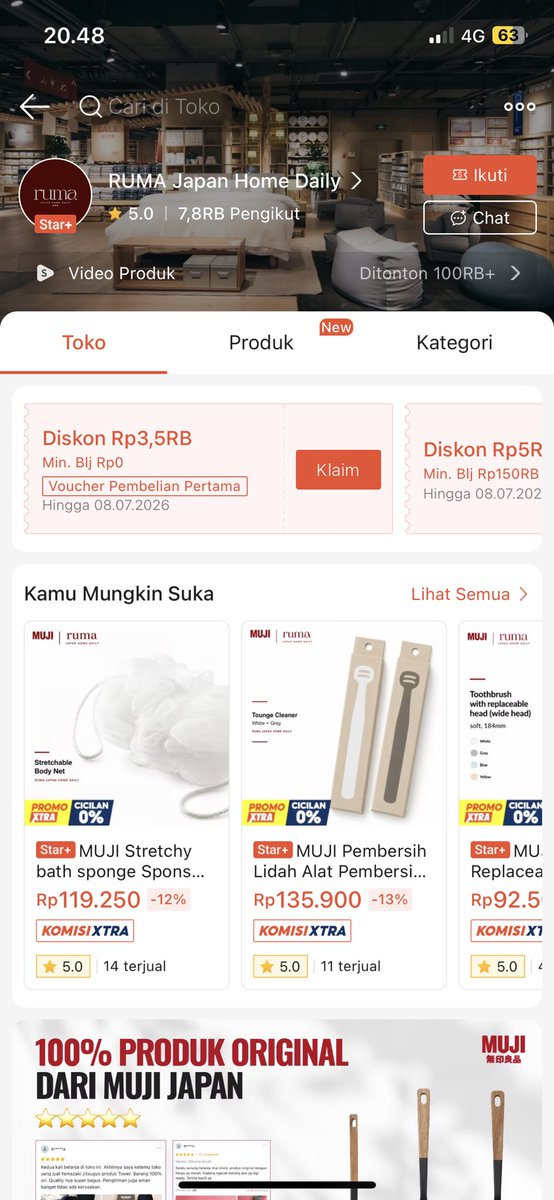Screen dimensions: 554x1200
Task: Follow the shop with the Ikuti button
Action: 480,175
